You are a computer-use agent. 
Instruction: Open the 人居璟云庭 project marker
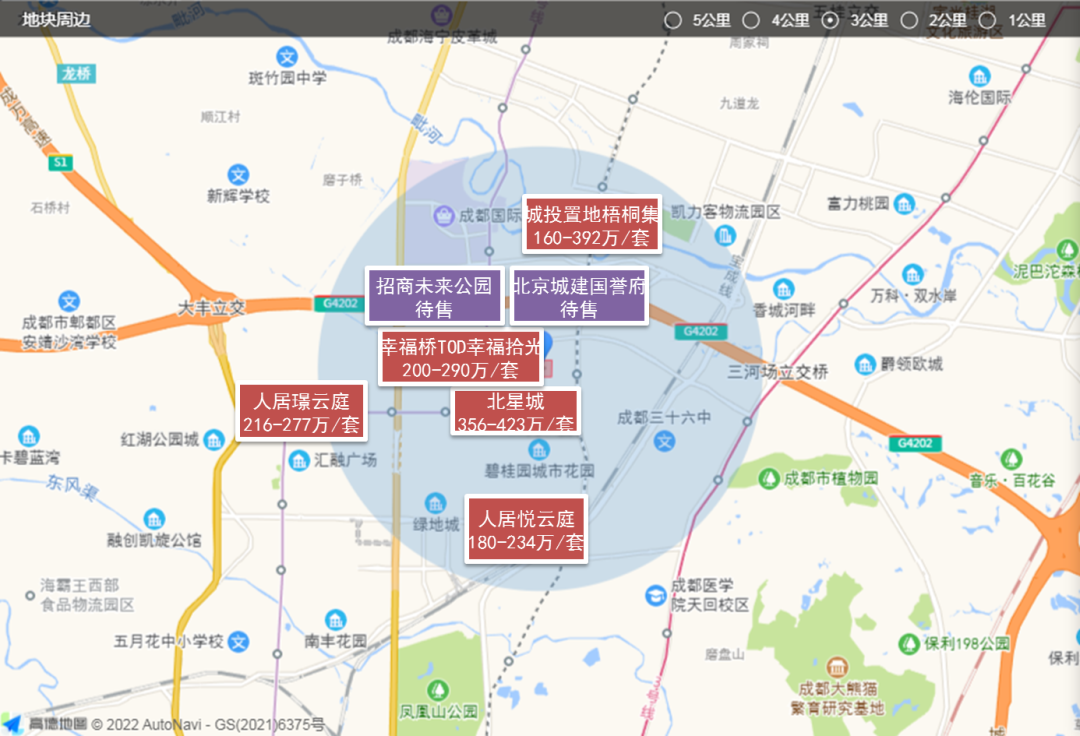click(302, 413)
